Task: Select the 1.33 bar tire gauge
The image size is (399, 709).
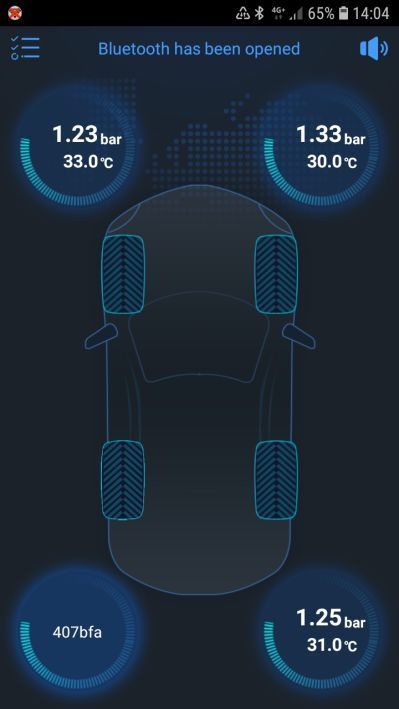Action: click(321, 148)
